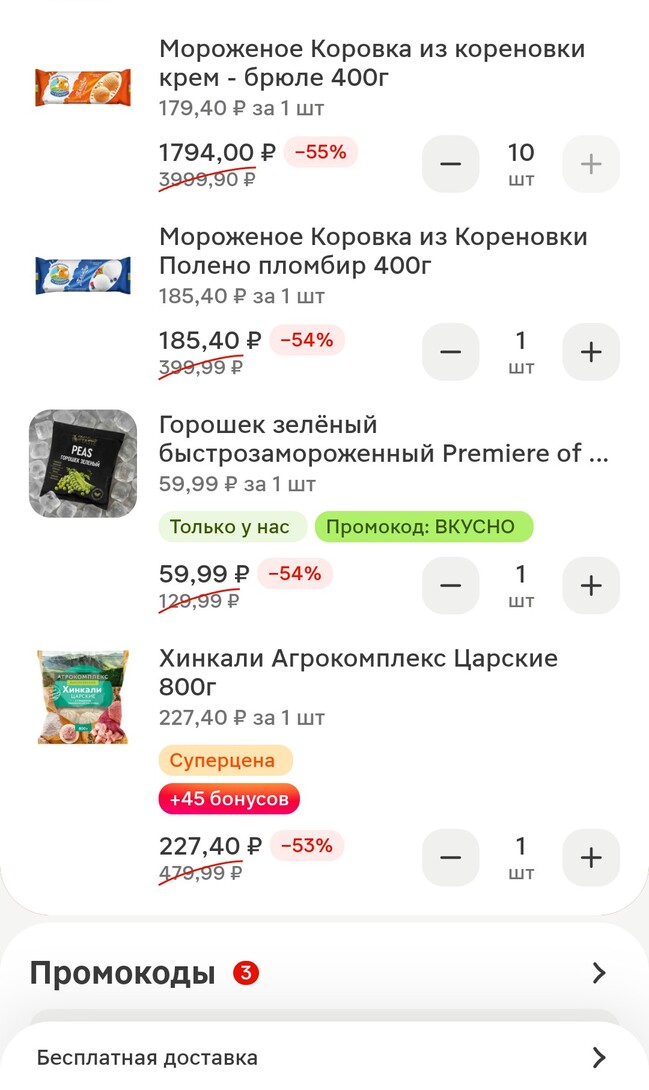Viewport: 649px width, 1090px height.
Task: Reduce quantity of Горошек зелёный
Action: point(451,585)
